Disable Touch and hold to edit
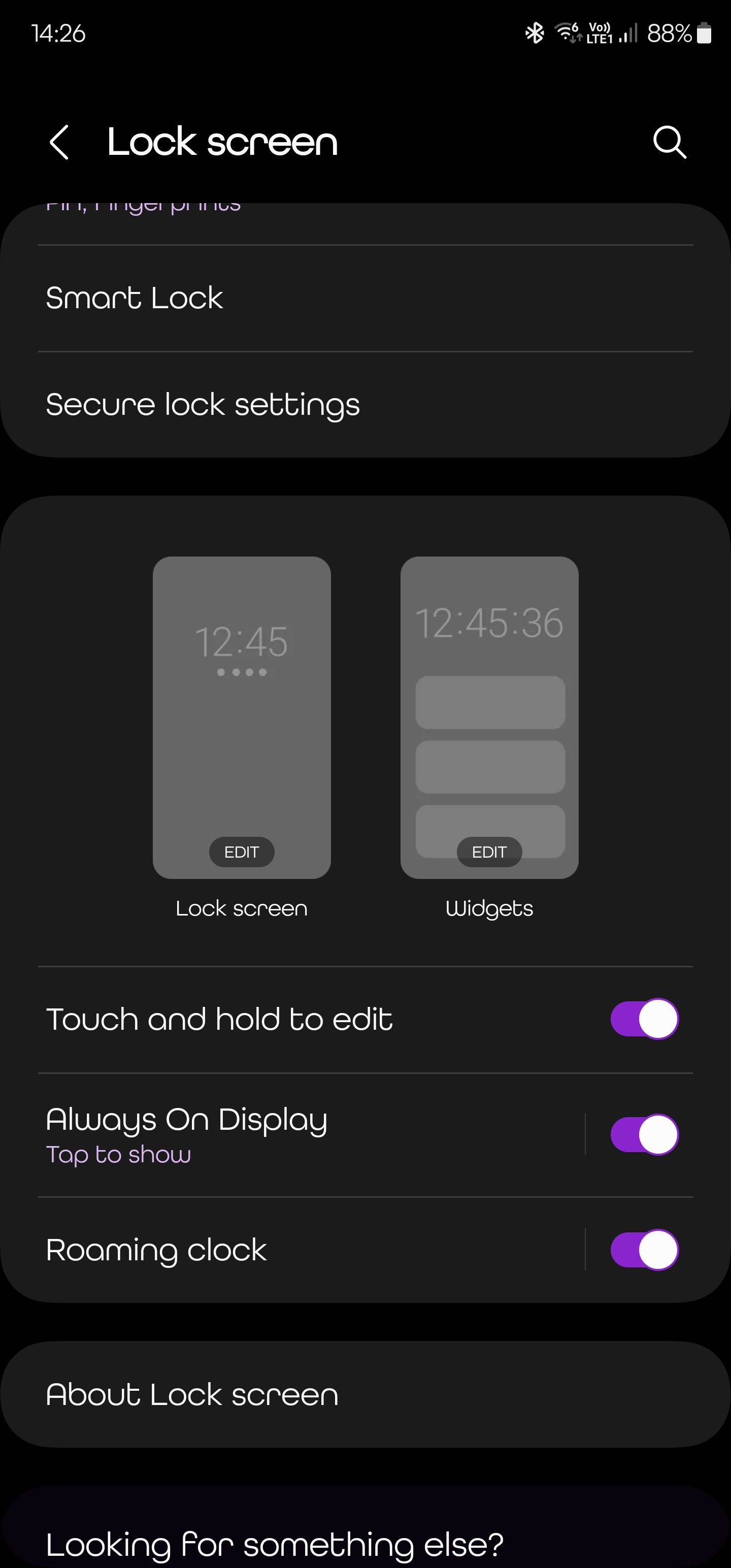Viewport: 731px width, 1568px height. (x=644, y=1019)
